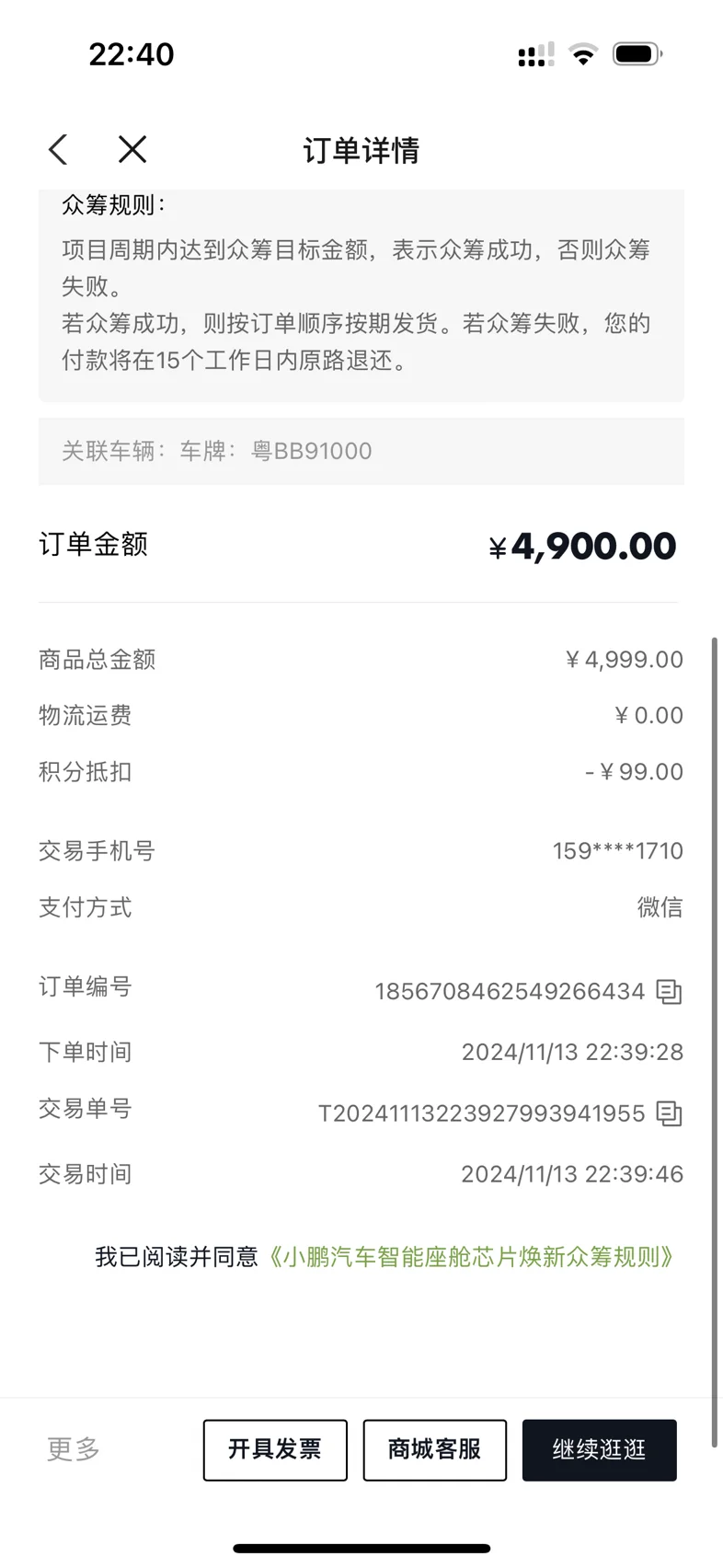Close the order details page
The width and height of the screenshot is (723, 1568).
(132, 149)
